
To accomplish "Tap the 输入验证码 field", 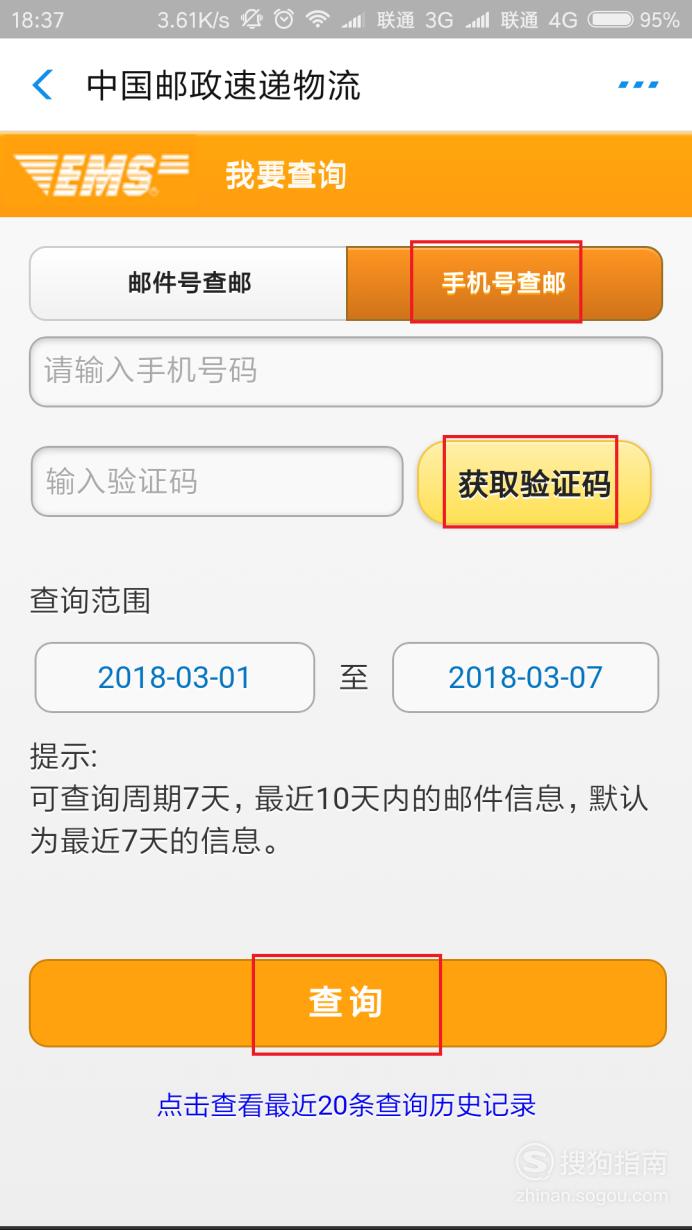I will click(x=217, y=481).
